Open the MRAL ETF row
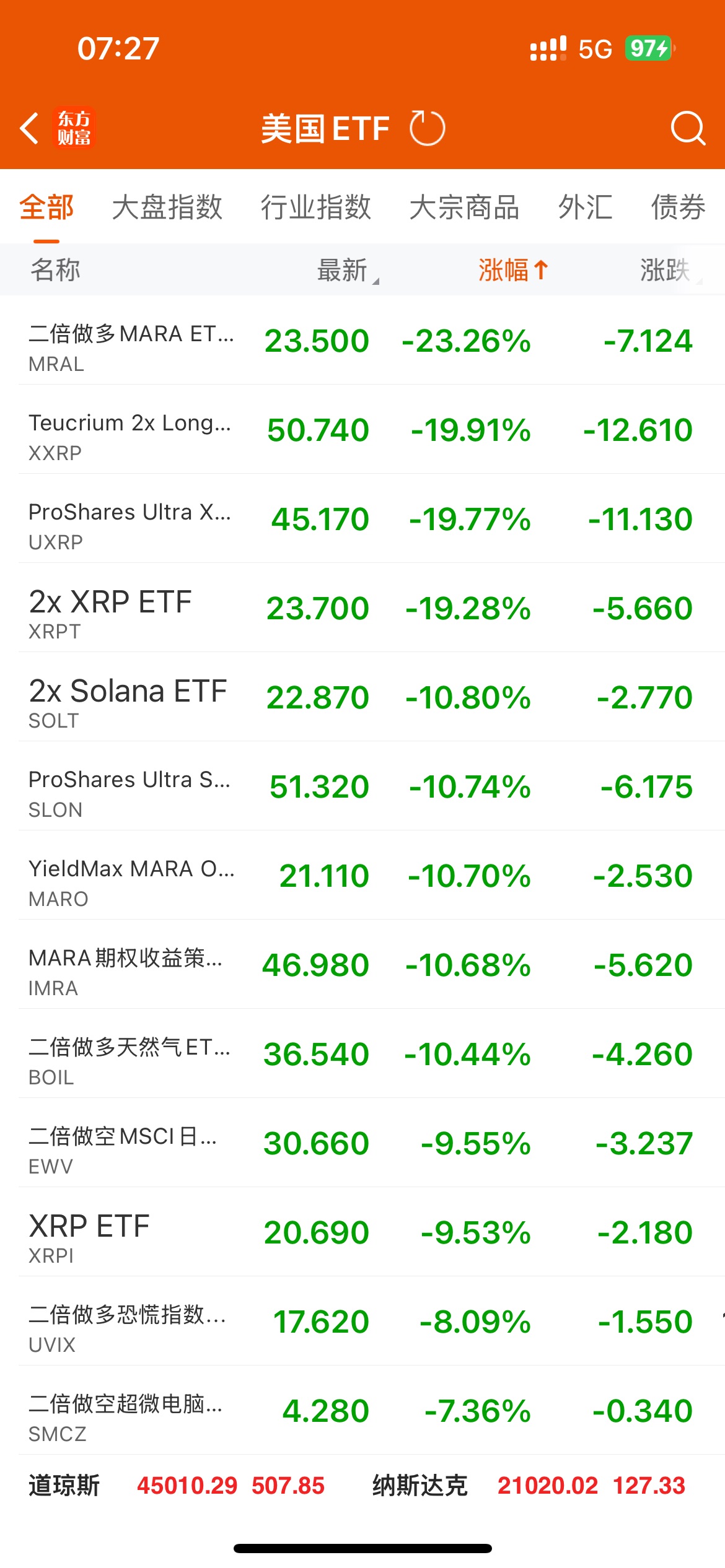This screenshot has width=725, height=1568. coord(362,340)
